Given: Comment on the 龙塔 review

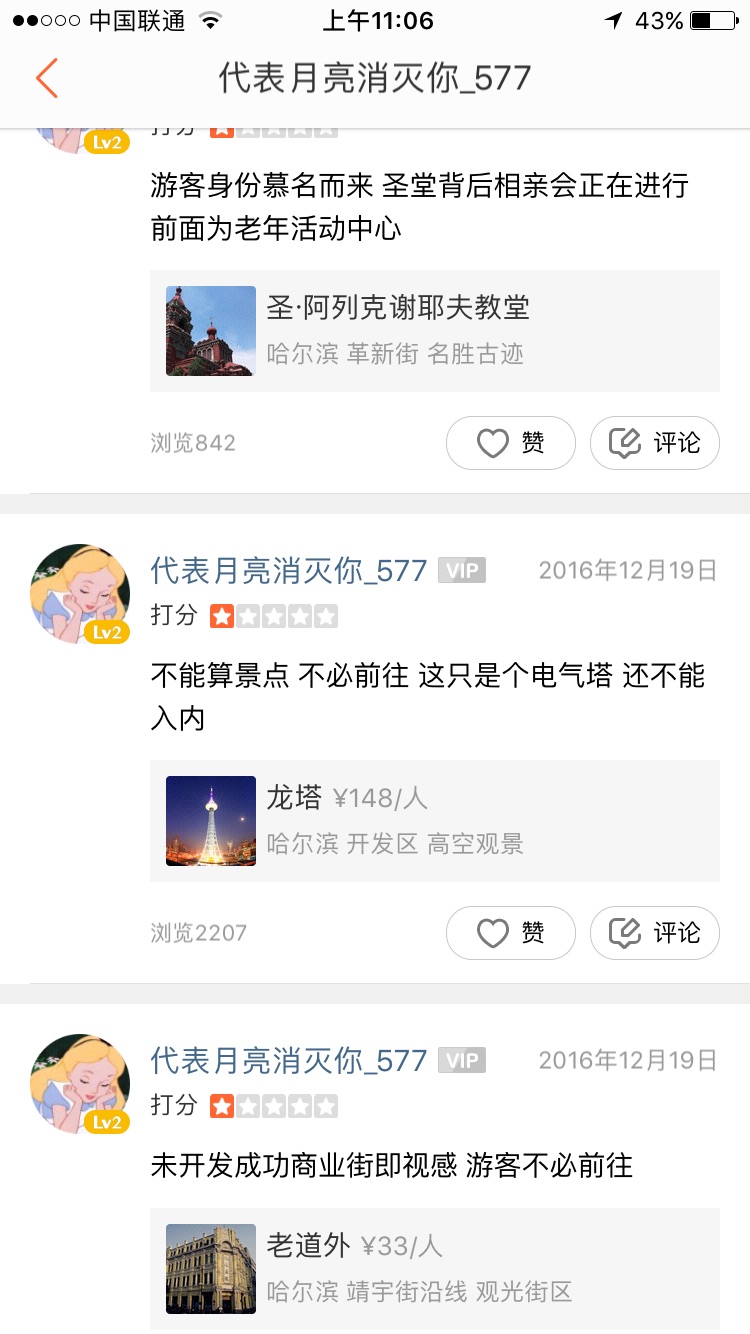Looking at the screenshot, I should pyautogui.click(x=654, y=933).
